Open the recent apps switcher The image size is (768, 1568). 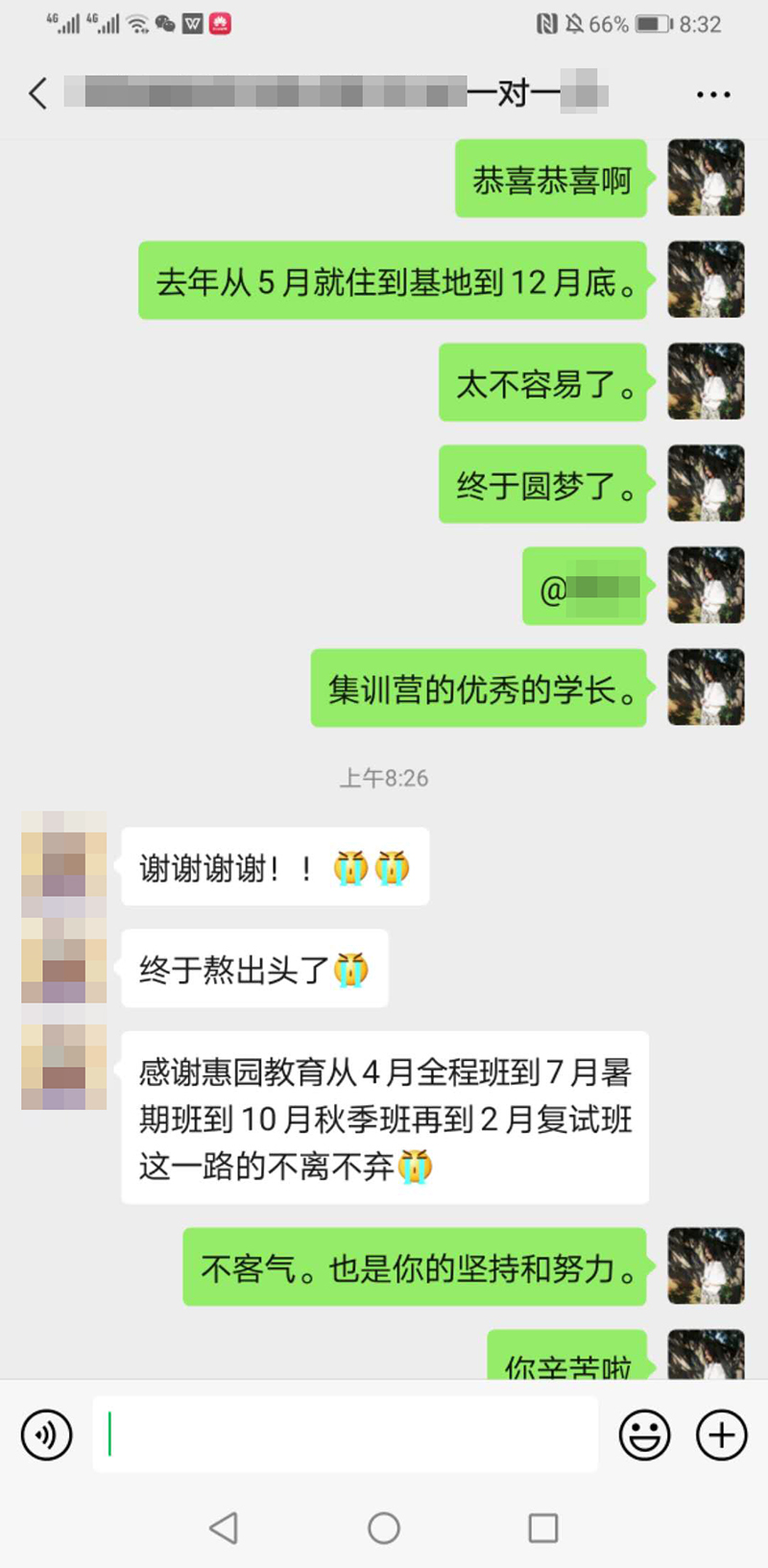pos(543,1528)
